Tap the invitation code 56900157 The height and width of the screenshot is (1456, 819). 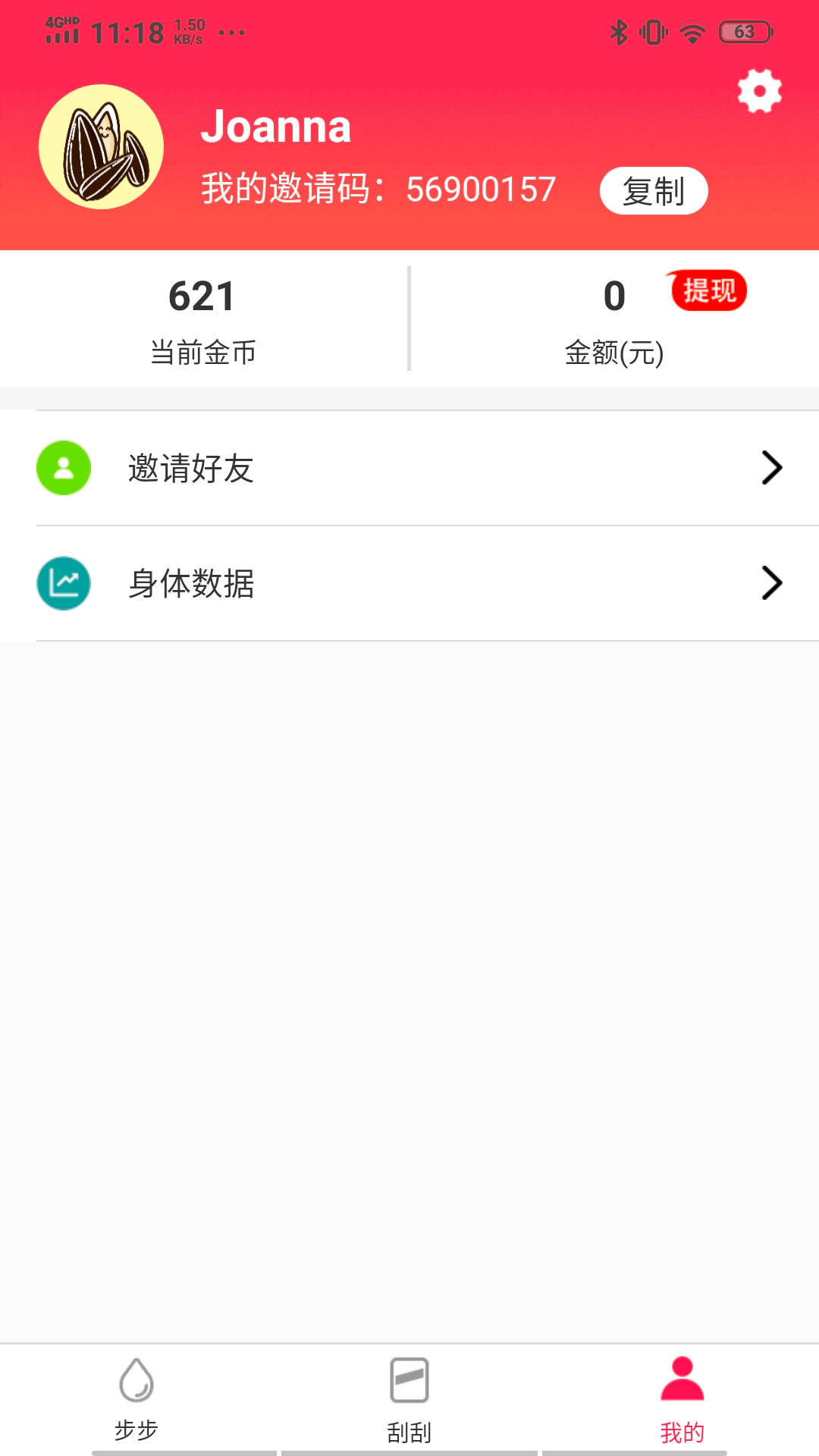pyautogui.click(x=480, y=190)
